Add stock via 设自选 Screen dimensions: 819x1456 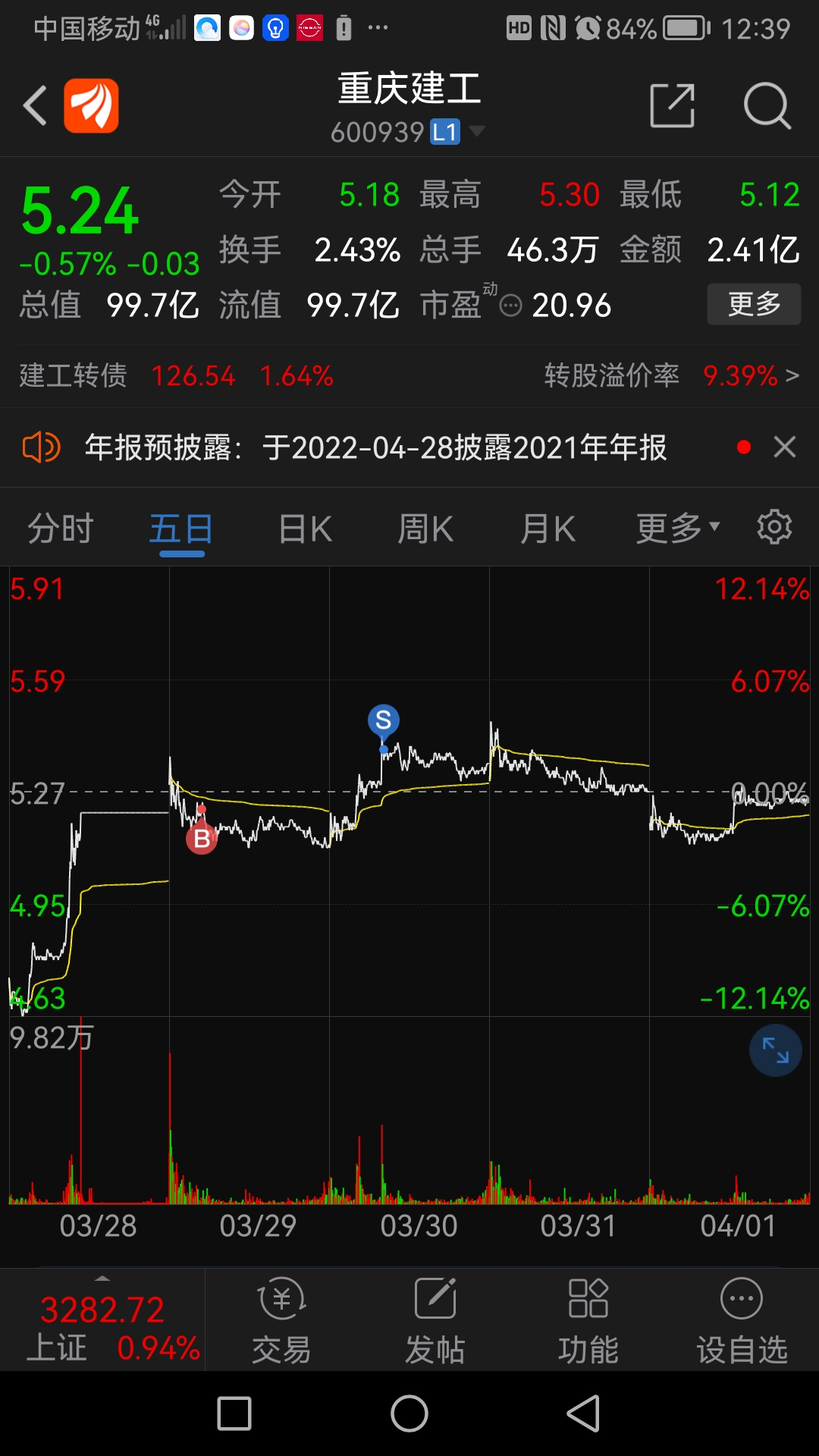click(x=742, y=1320)
